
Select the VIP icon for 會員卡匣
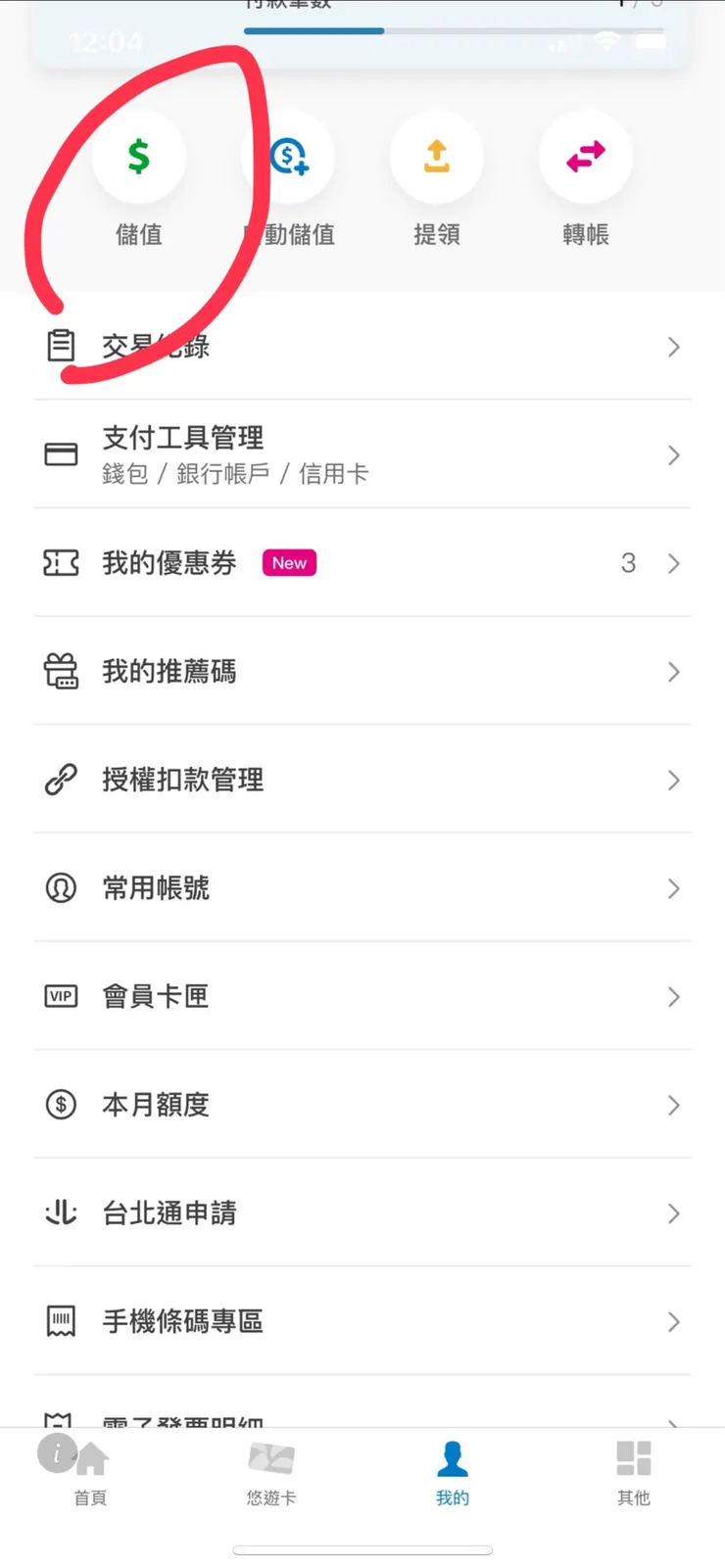tap(61, 996)
